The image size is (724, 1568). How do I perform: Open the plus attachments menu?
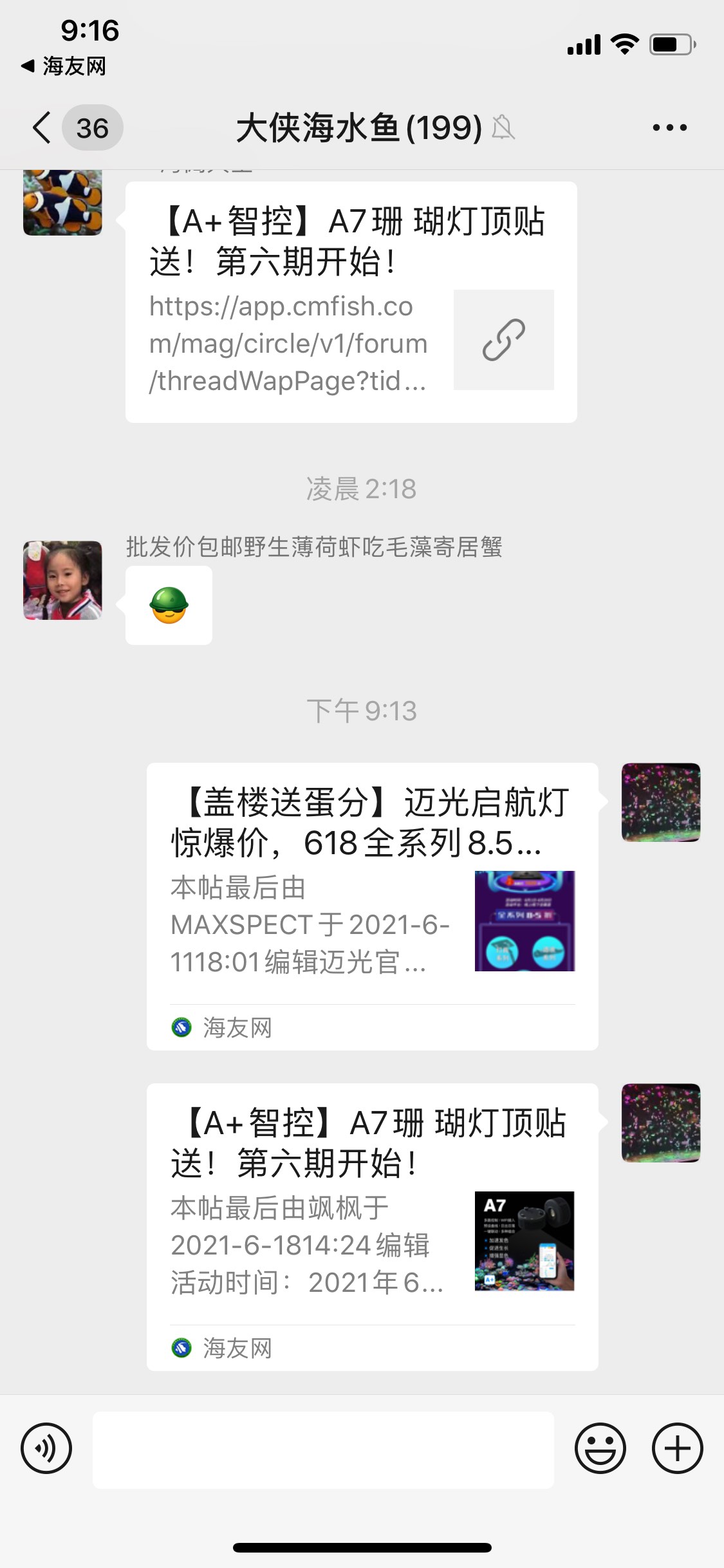[x=677, y=1449]
